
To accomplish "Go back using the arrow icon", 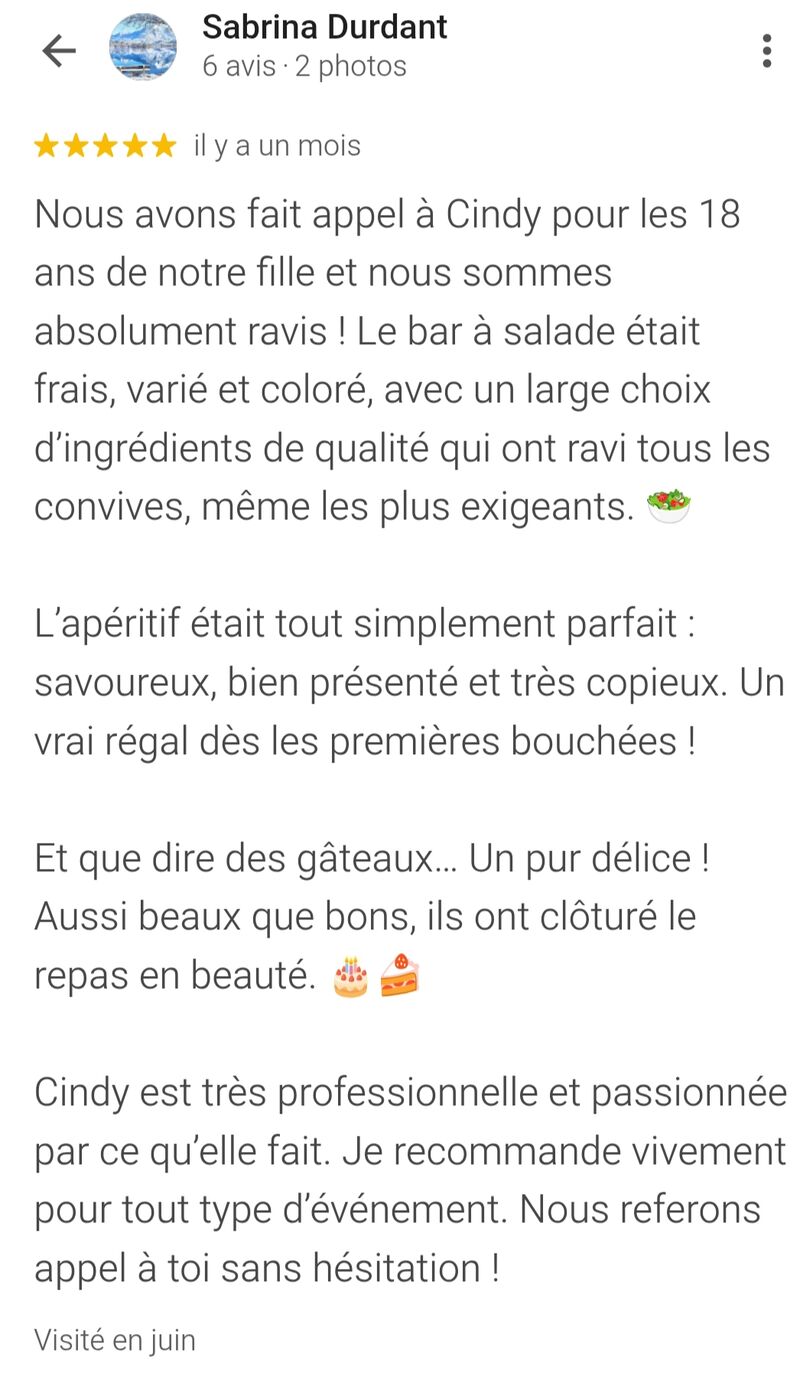I will [59, 51].
